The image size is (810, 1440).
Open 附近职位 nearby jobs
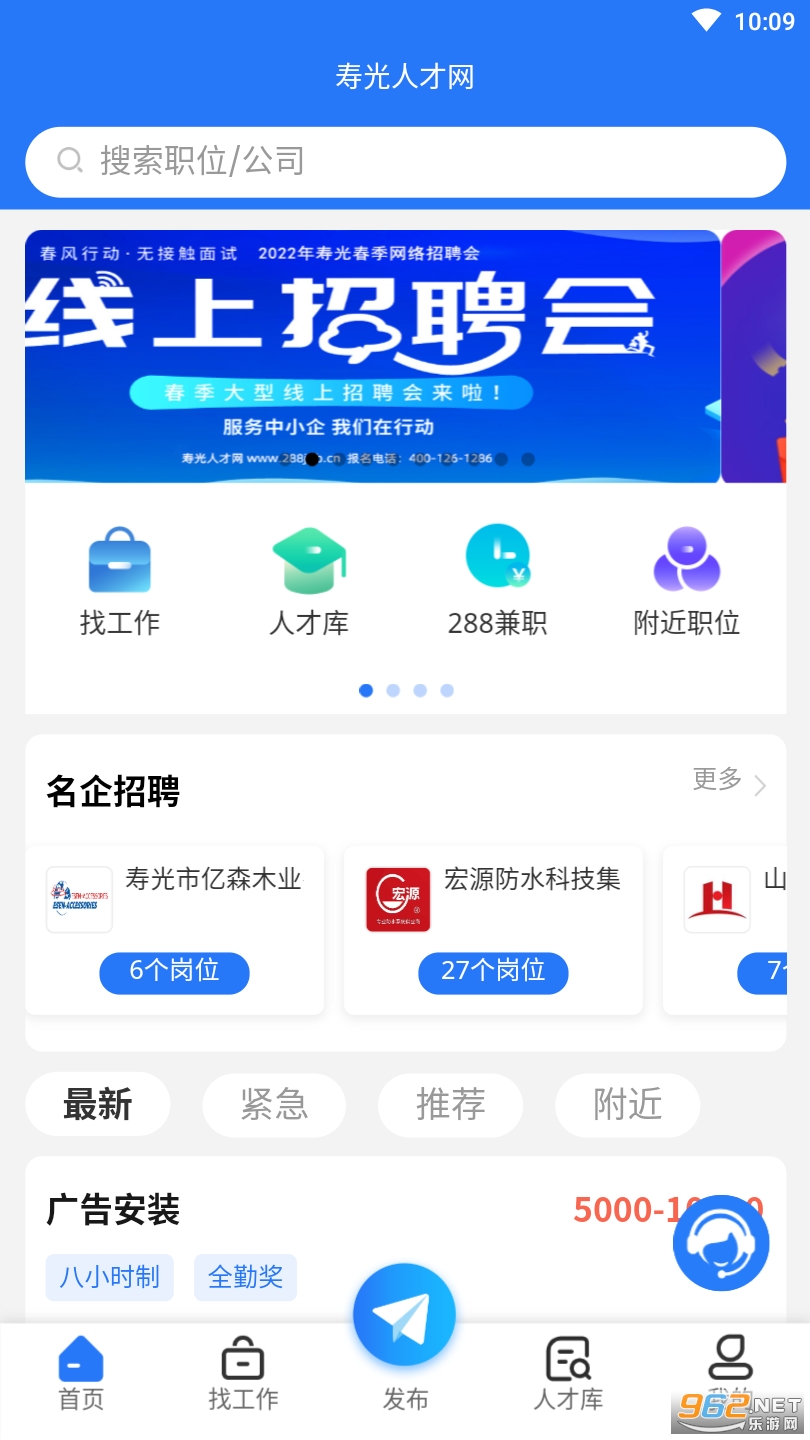(x=686, y=580)
